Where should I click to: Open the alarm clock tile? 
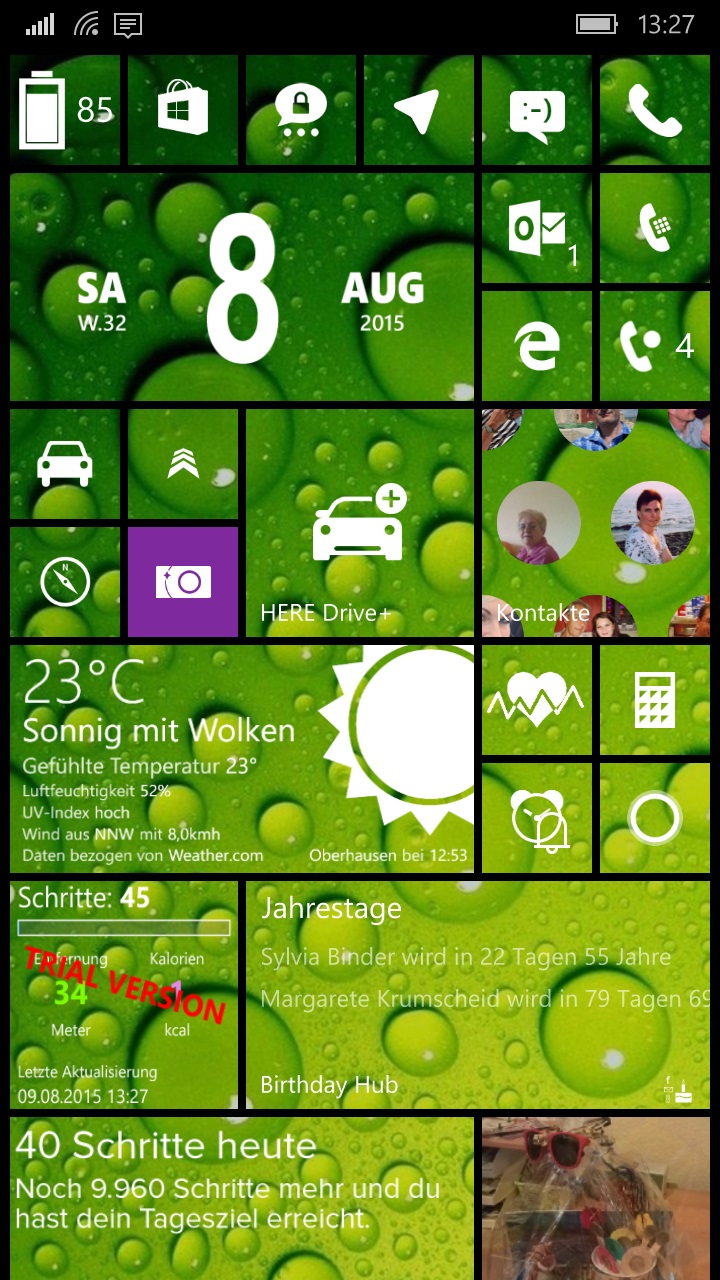tap(537, 818)
